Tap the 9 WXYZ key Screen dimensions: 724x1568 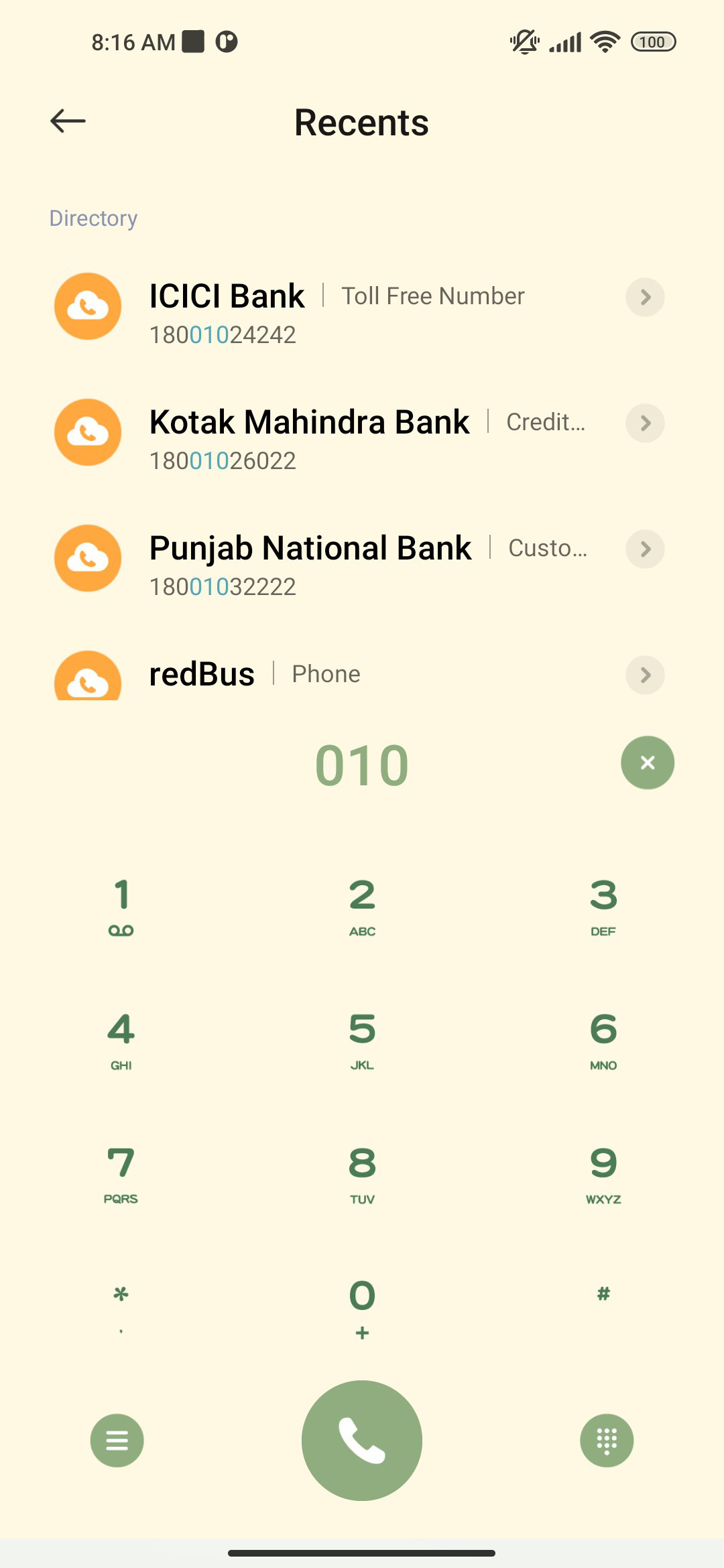[603, 1175]
